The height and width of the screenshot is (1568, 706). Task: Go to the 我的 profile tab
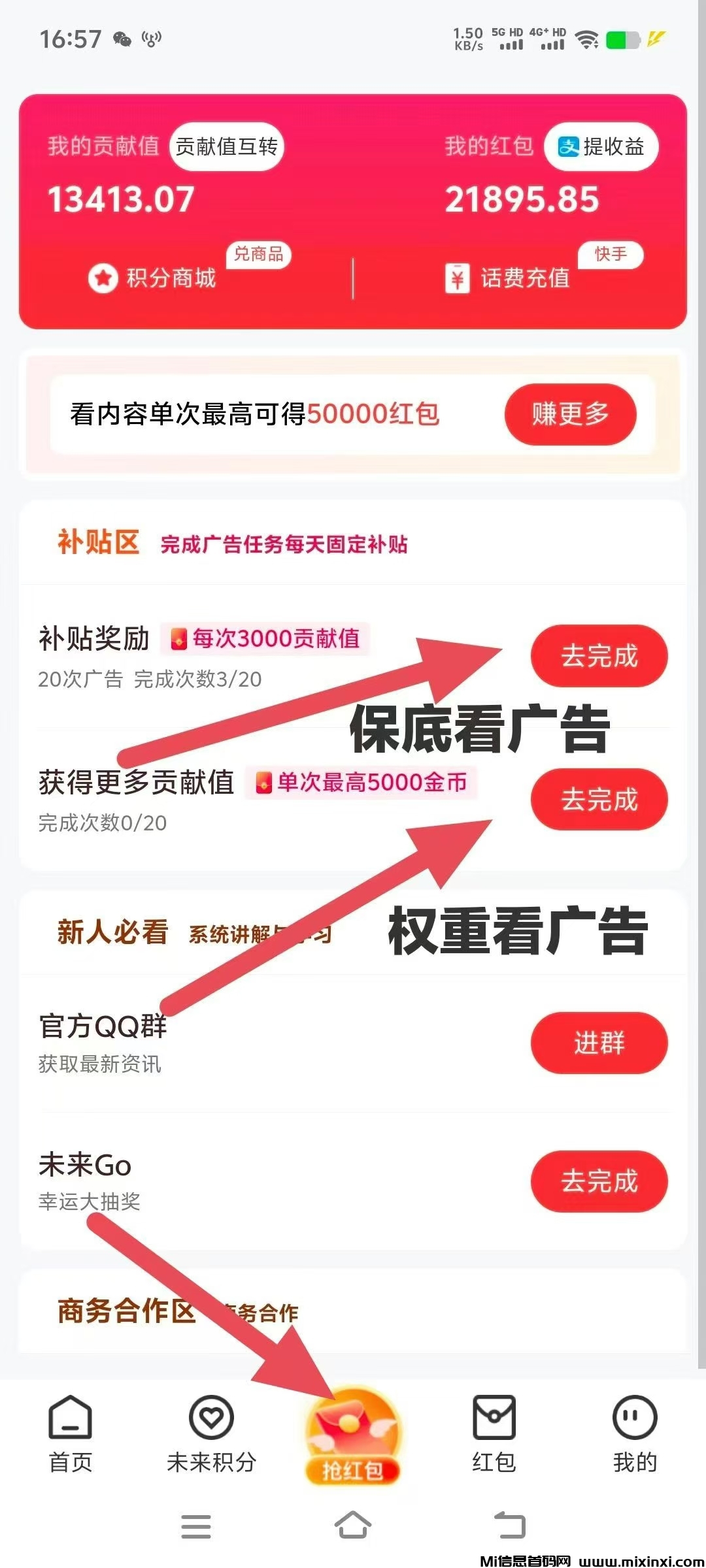pos(635,1433)
